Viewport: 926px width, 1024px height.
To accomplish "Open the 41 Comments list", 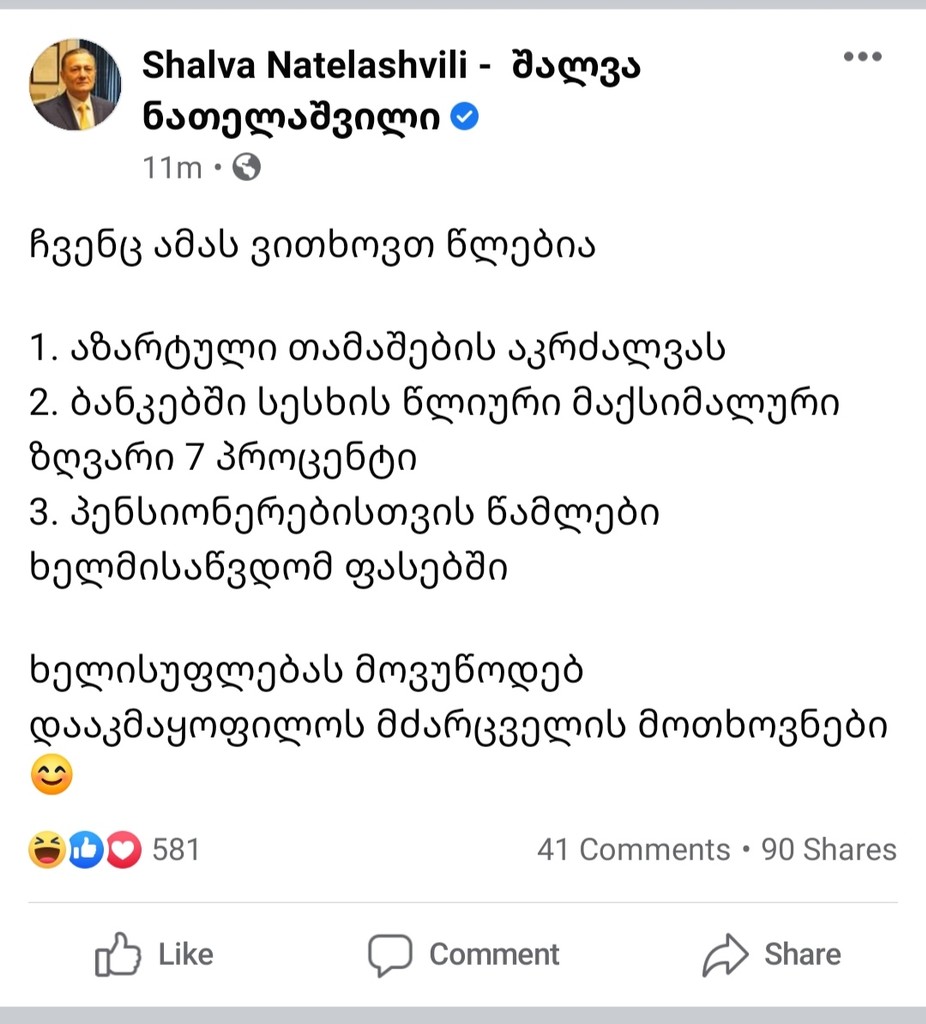I will point(632,850).
